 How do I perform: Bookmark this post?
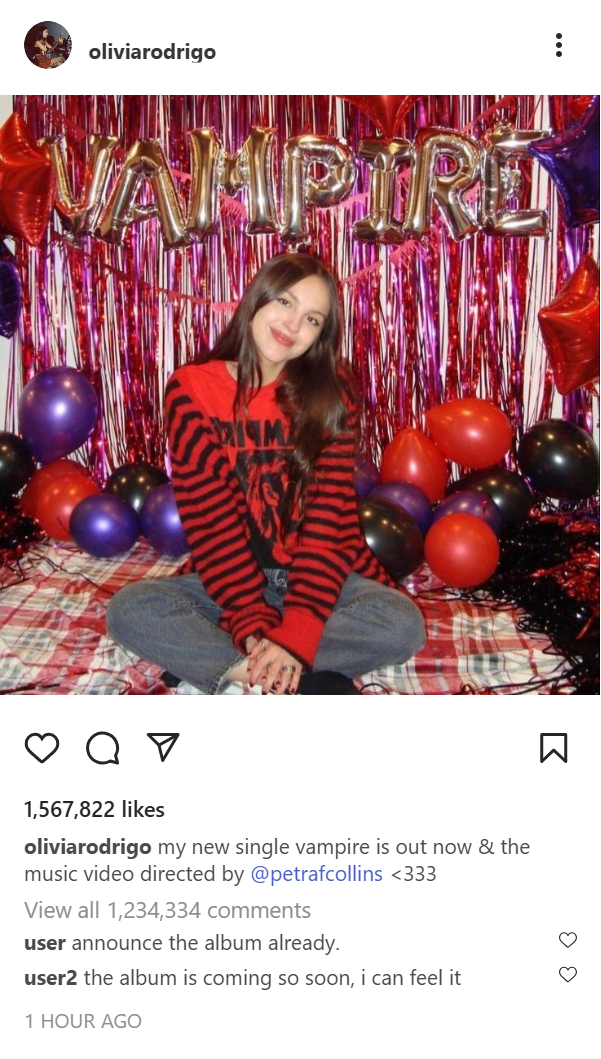click(553, 747)
